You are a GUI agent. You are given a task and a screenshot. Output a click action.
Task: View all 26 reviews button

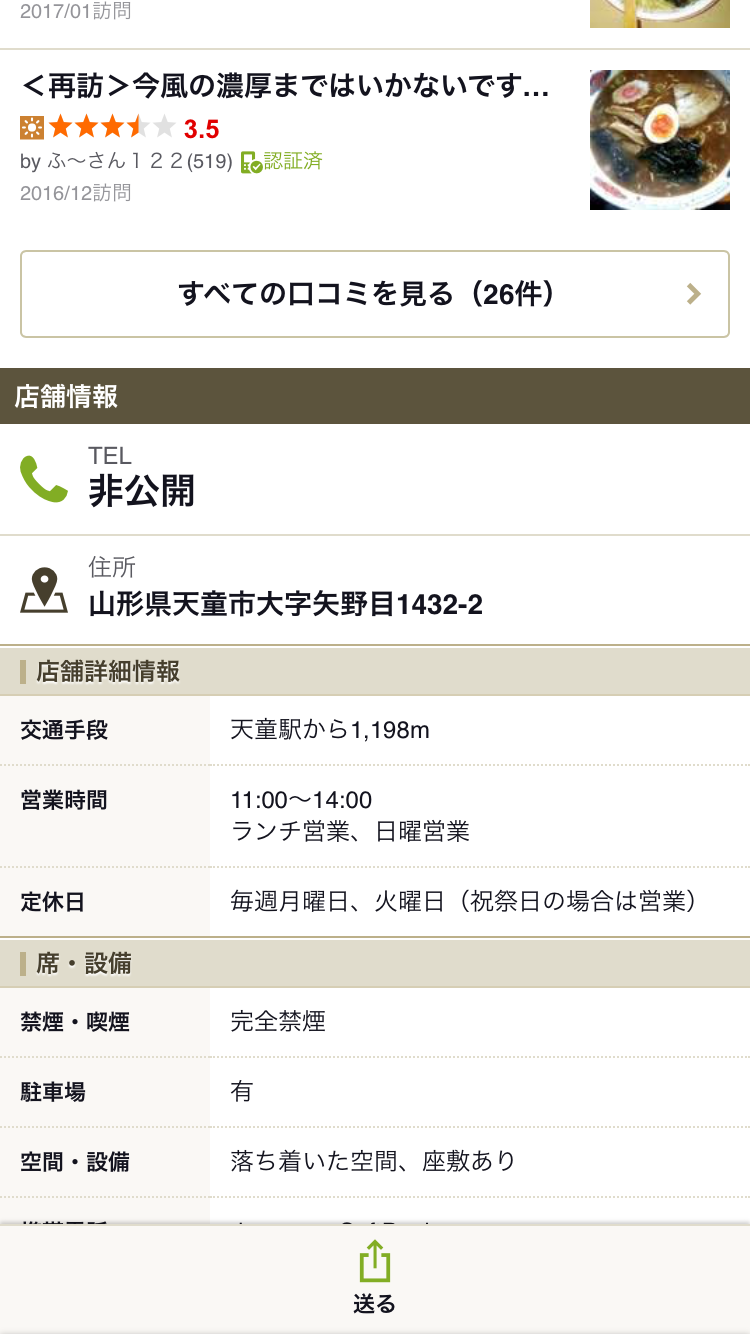[x=375, y=294]
